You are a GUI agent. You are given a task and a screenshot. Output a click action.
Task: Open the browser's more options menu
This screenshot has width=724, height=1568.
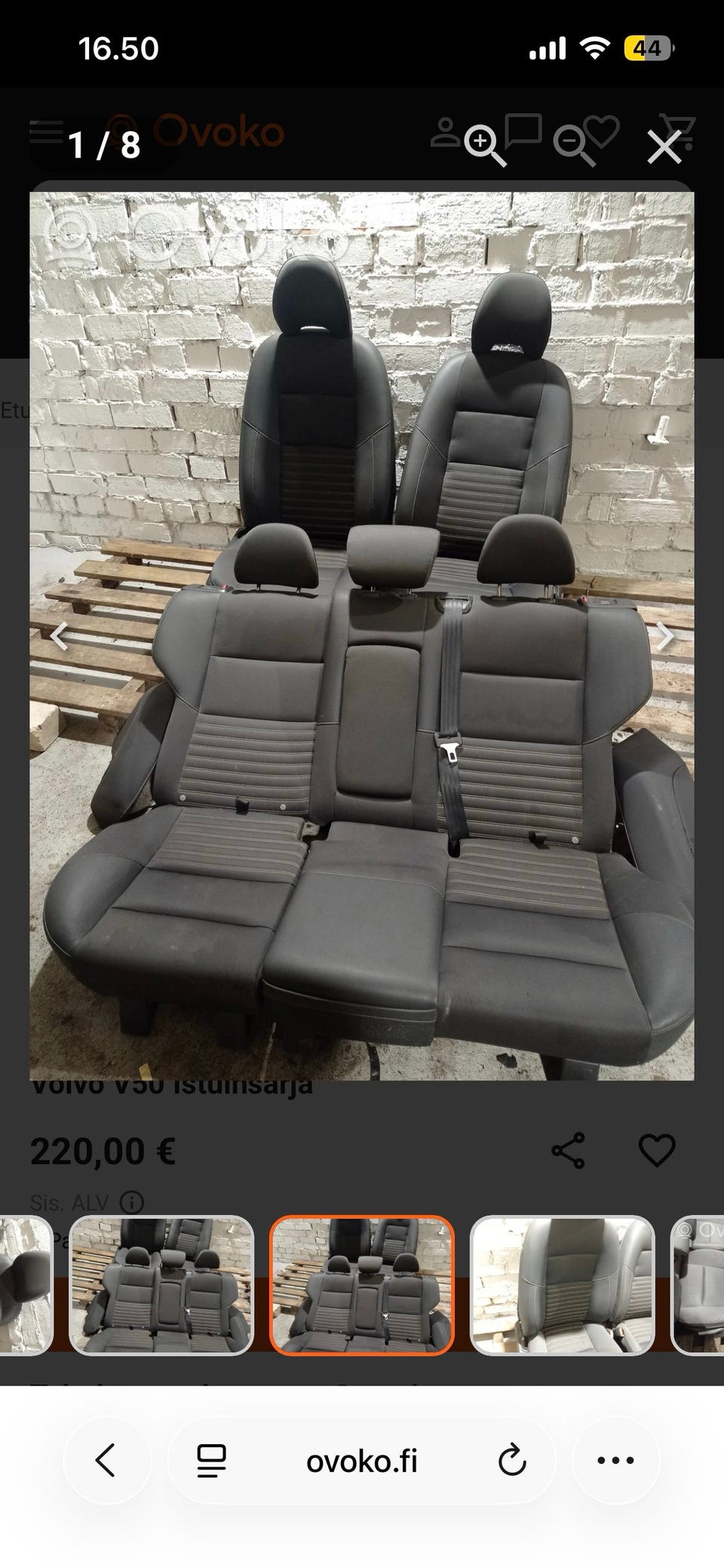(x=615, y=1460)
